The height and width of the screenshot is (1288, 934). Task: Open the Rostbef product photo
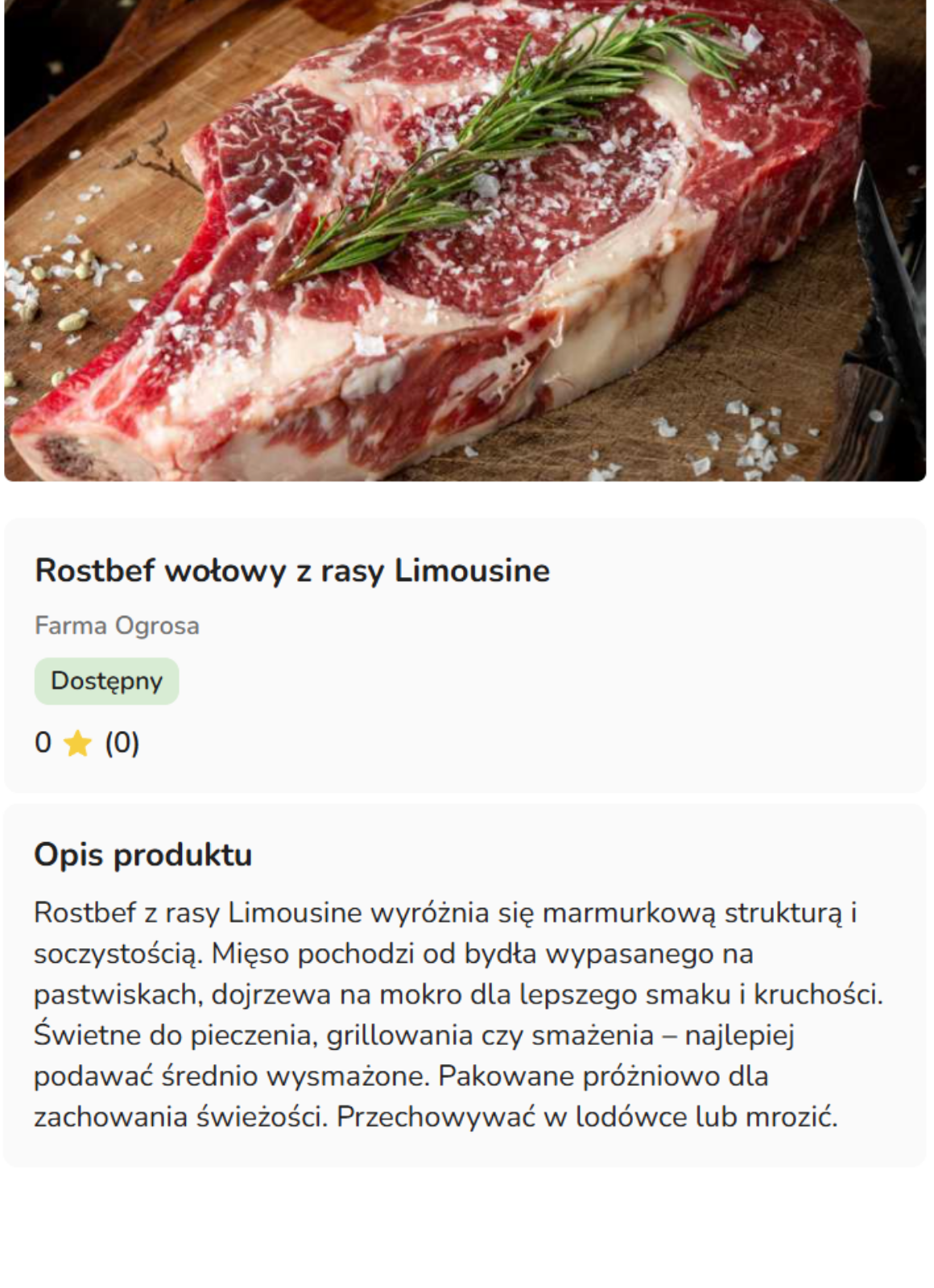pyautogui.click(x=465, y=240)
